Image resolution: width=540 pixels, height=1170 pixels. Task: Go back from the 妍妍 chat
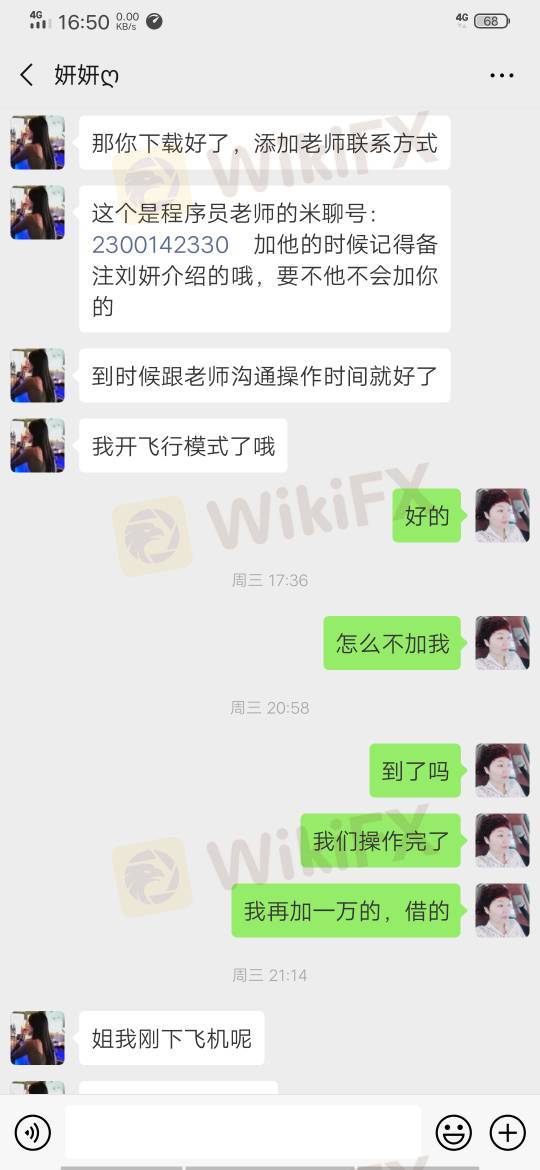pyautogui.click(x=27, y=75)
